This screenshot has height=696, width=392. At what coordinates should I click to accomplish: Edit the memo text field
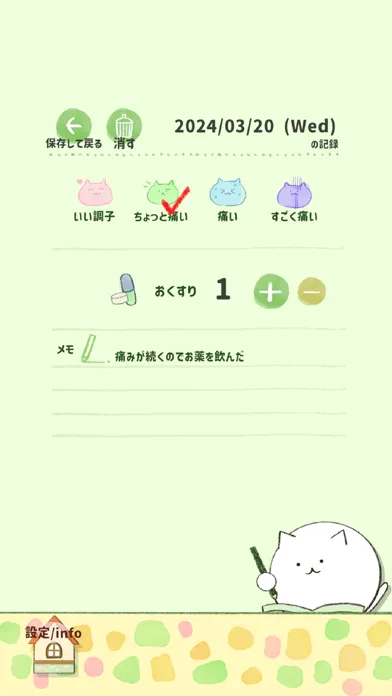(199, 355)
